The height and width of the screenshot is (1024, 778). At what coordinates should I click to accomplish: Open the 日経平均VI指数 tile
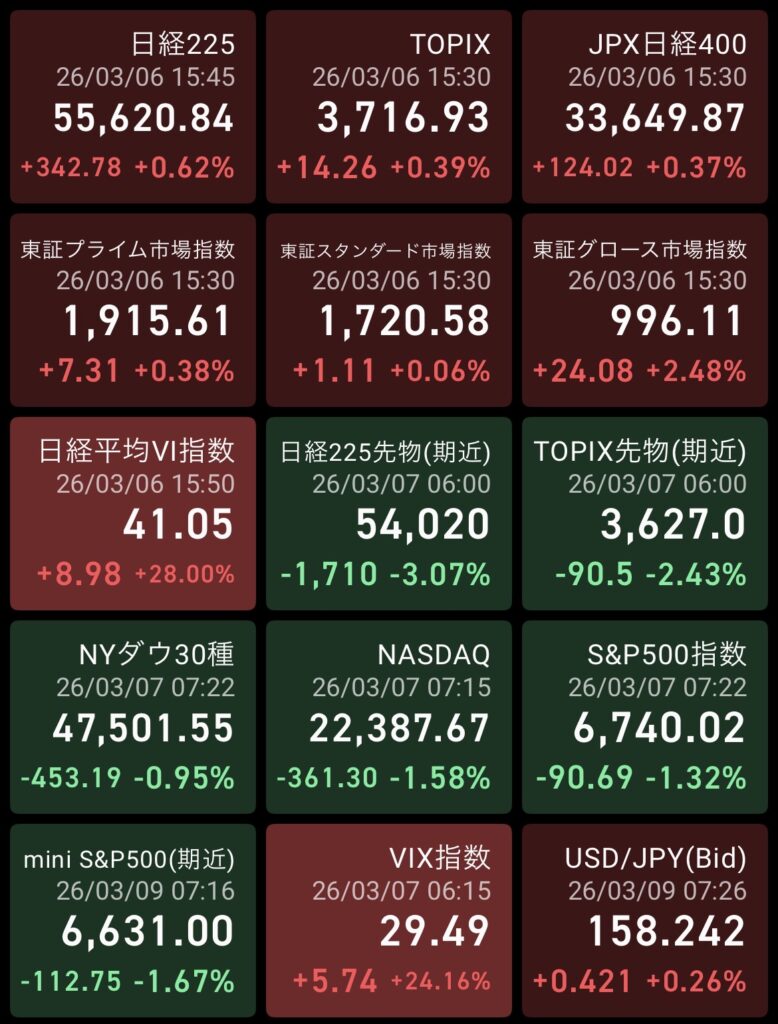pos(133,514)
